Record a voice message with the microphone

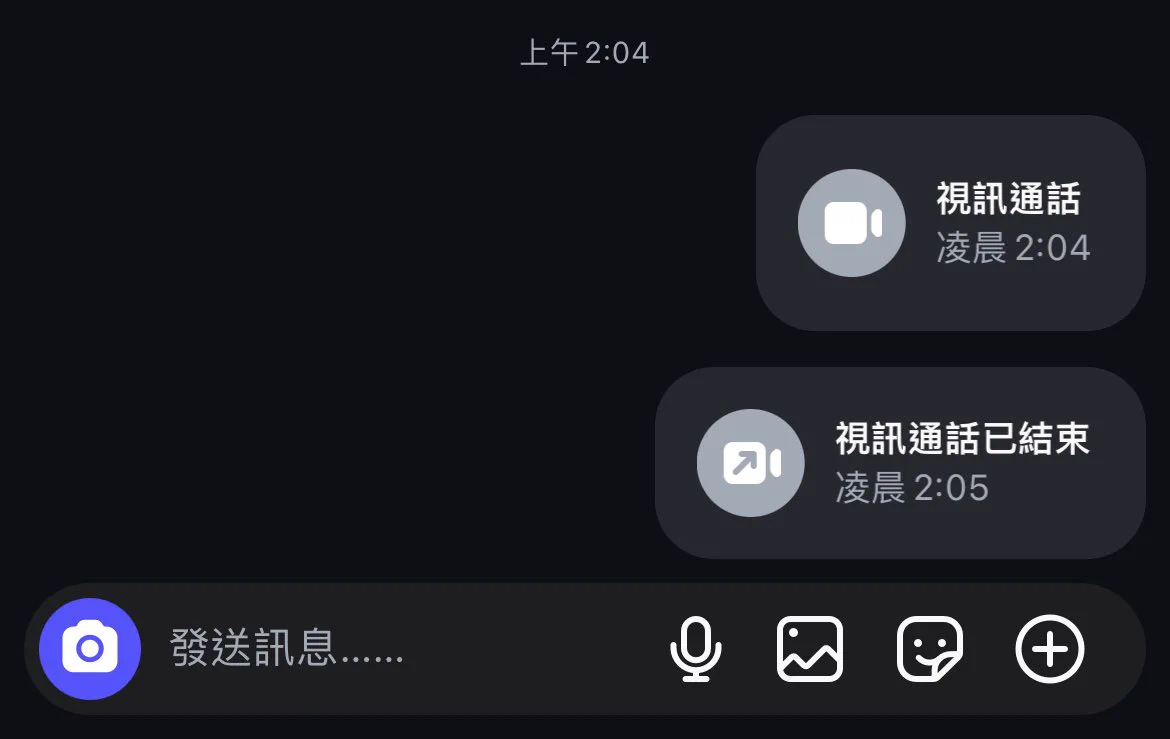695,649
